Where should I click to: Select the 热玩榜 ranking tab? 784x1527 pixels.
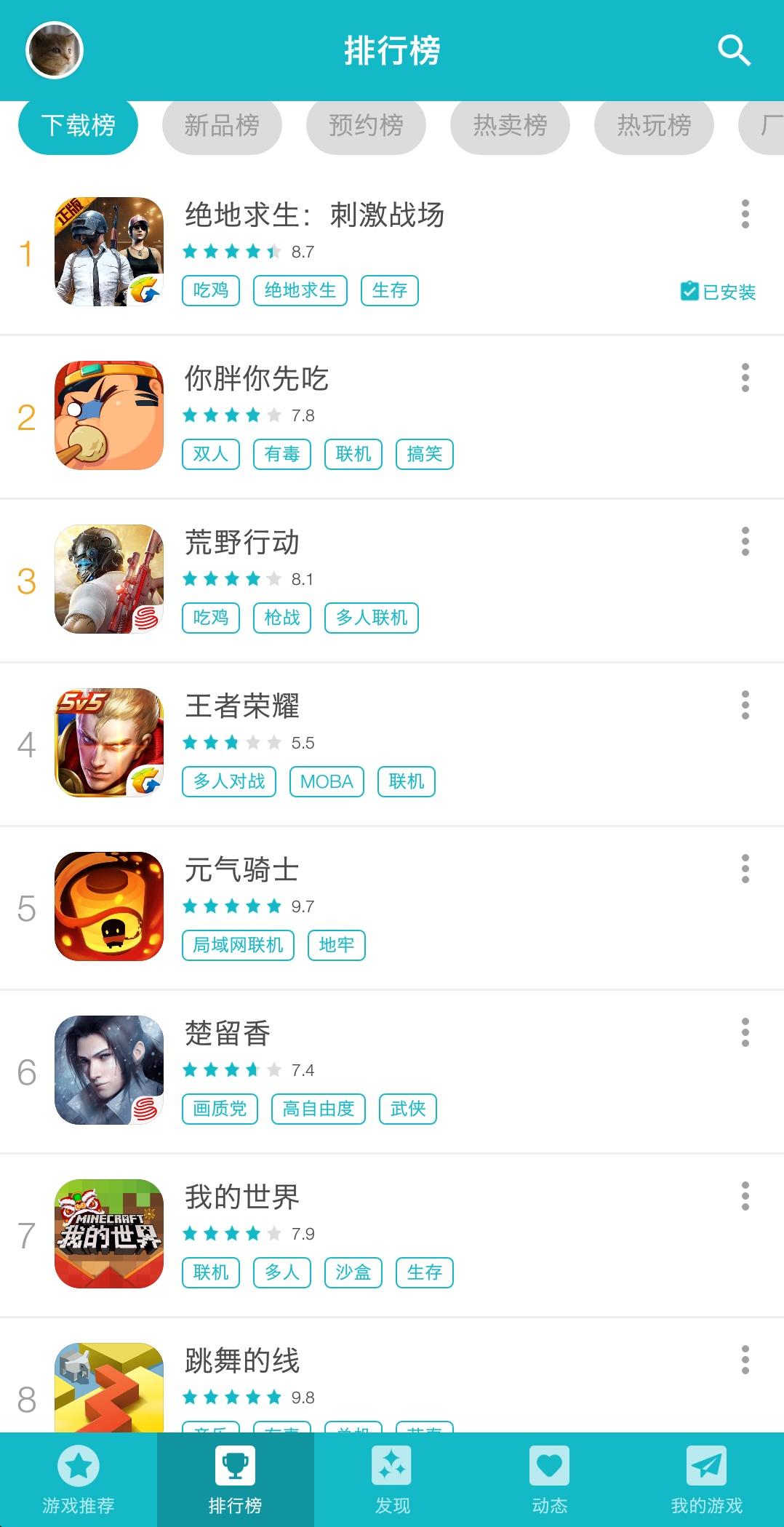[654, 126]
